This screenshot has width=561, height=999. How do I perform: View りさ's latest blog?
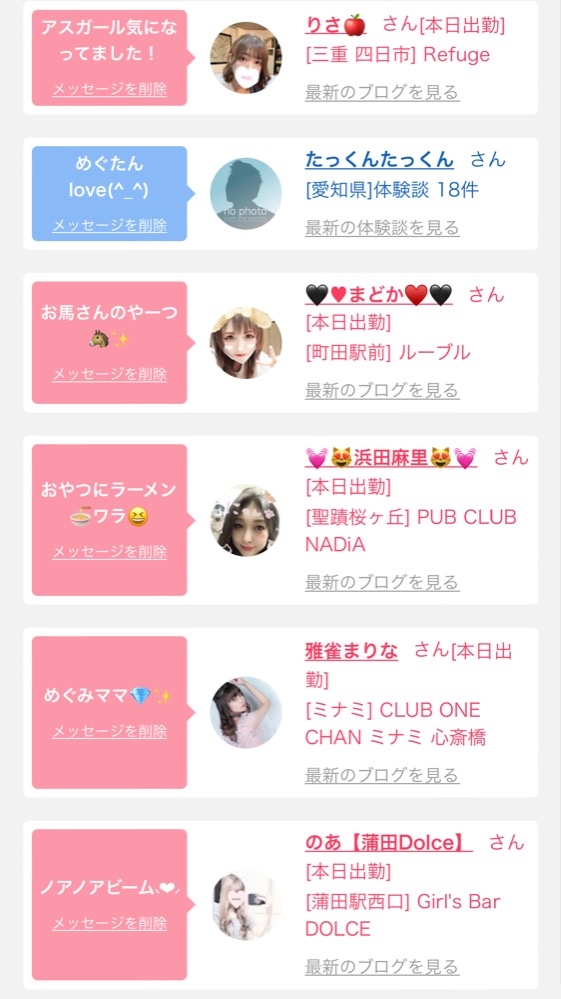[382, 92]
